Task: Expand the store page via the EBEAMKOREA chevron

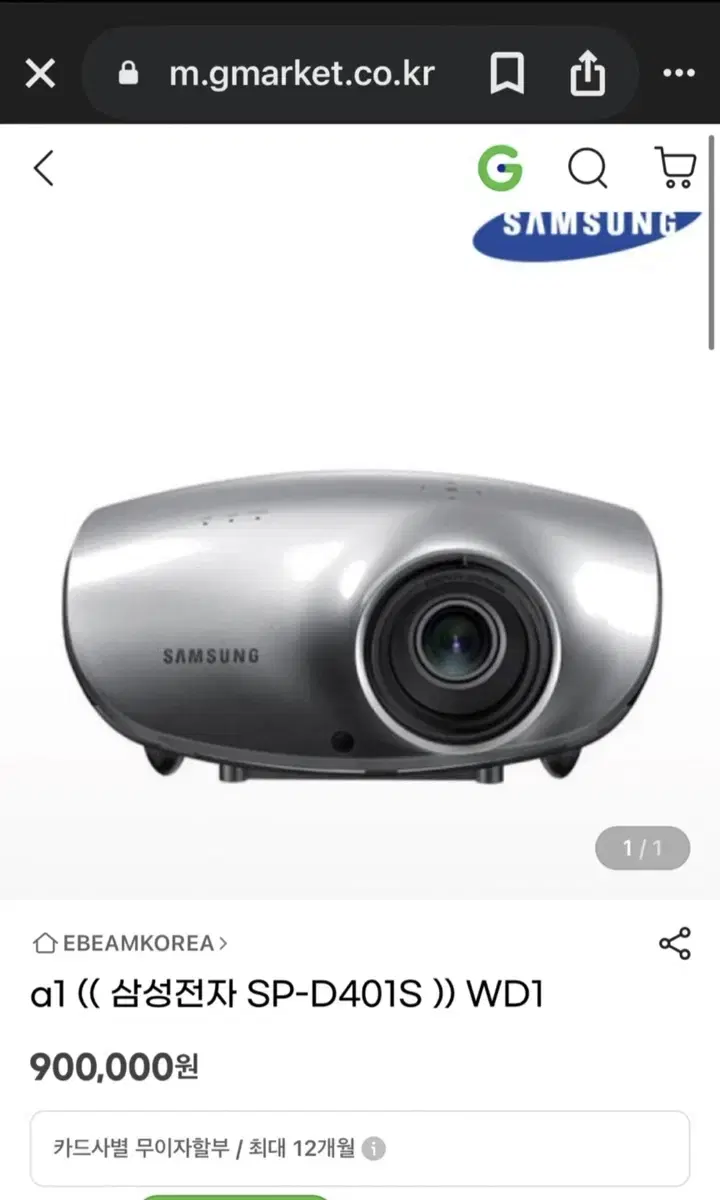Action: click(225, 943)
